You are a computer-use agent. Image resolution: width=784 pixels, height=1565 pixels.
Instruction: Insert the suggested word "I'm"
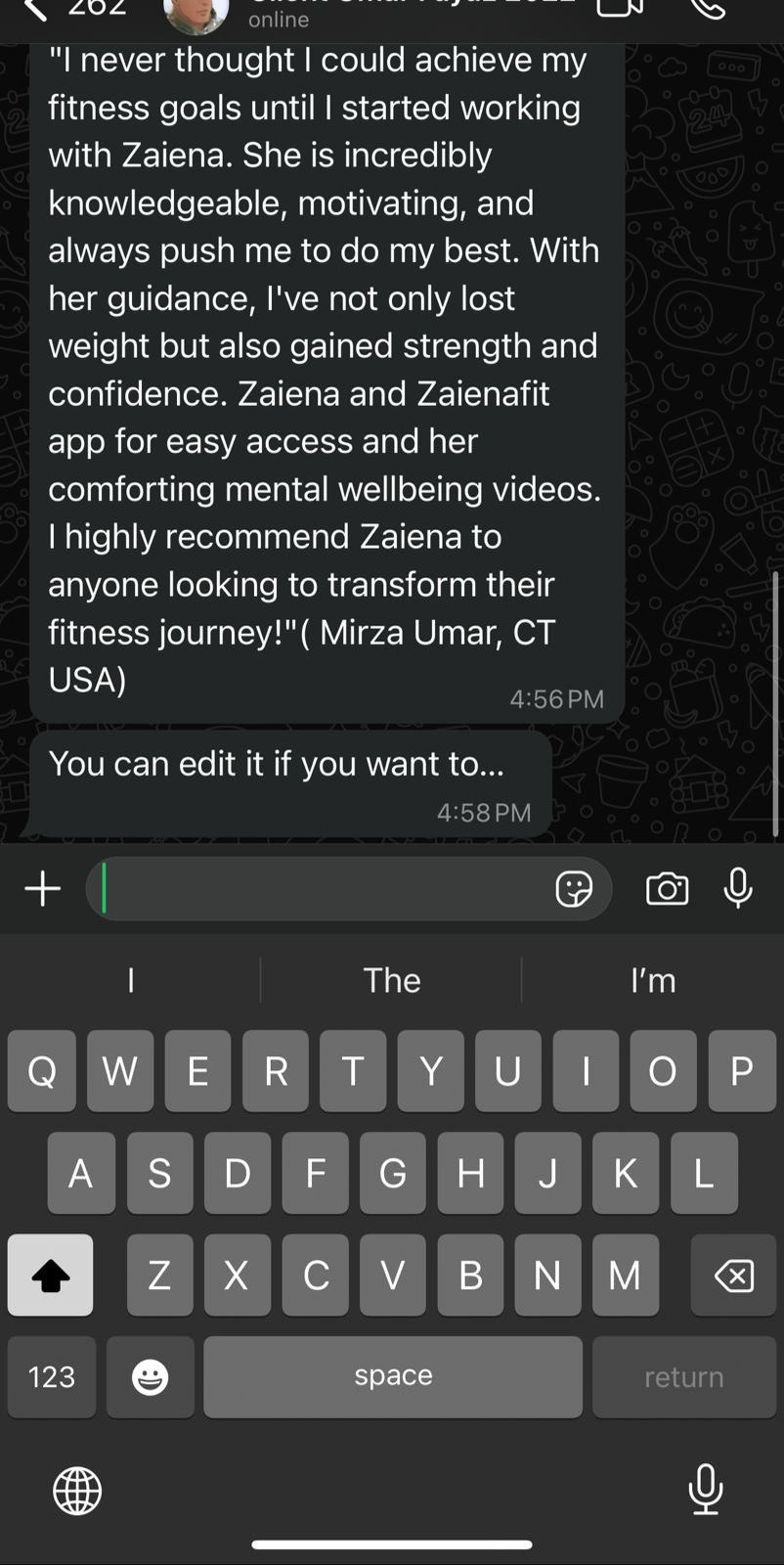(653, 980)
